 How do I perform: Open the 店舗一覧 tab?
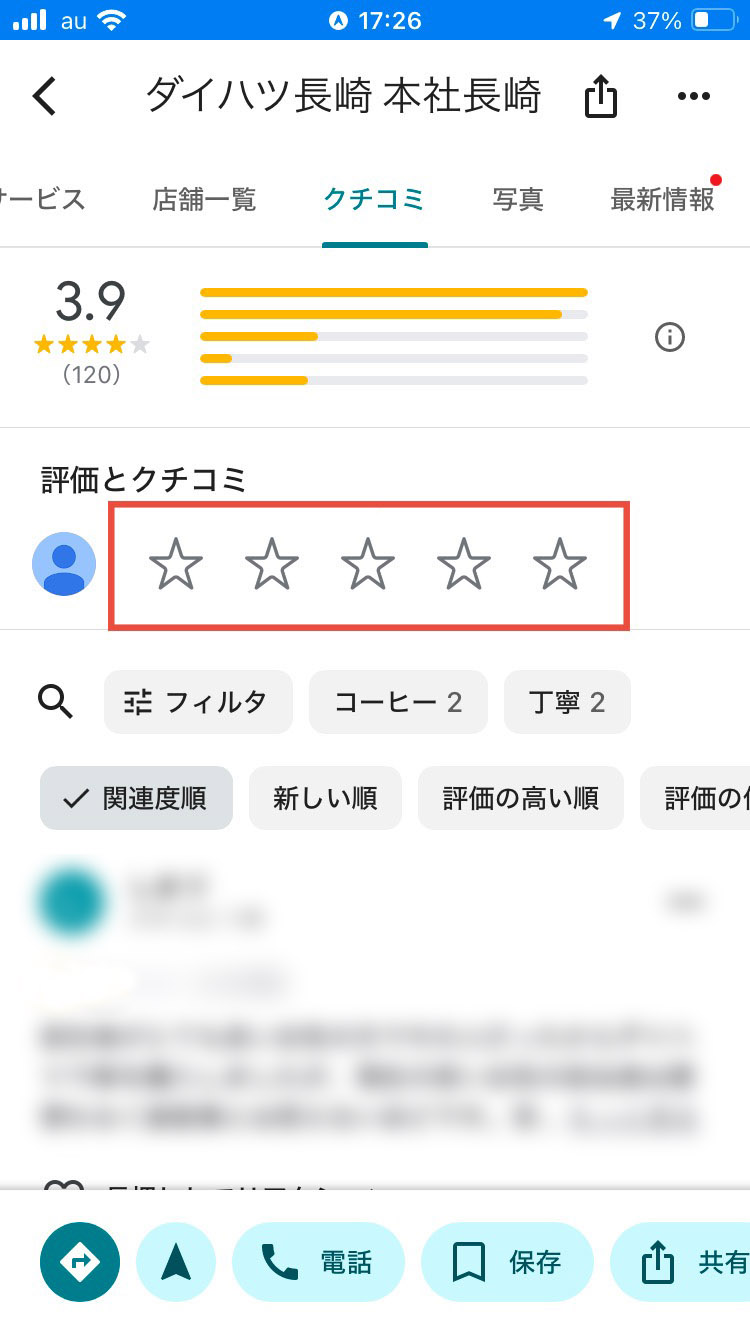pyautogui.click(x=204, y=199)
